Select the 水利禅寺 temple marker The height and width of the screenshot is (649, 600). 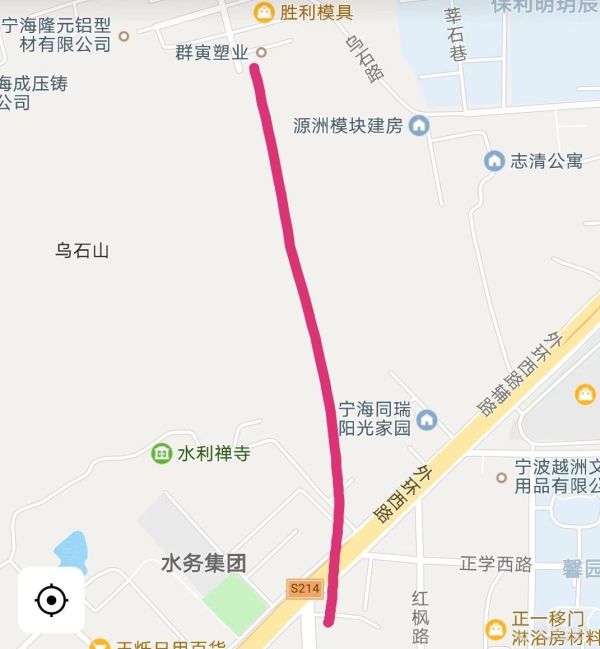(x=160, y=454)
